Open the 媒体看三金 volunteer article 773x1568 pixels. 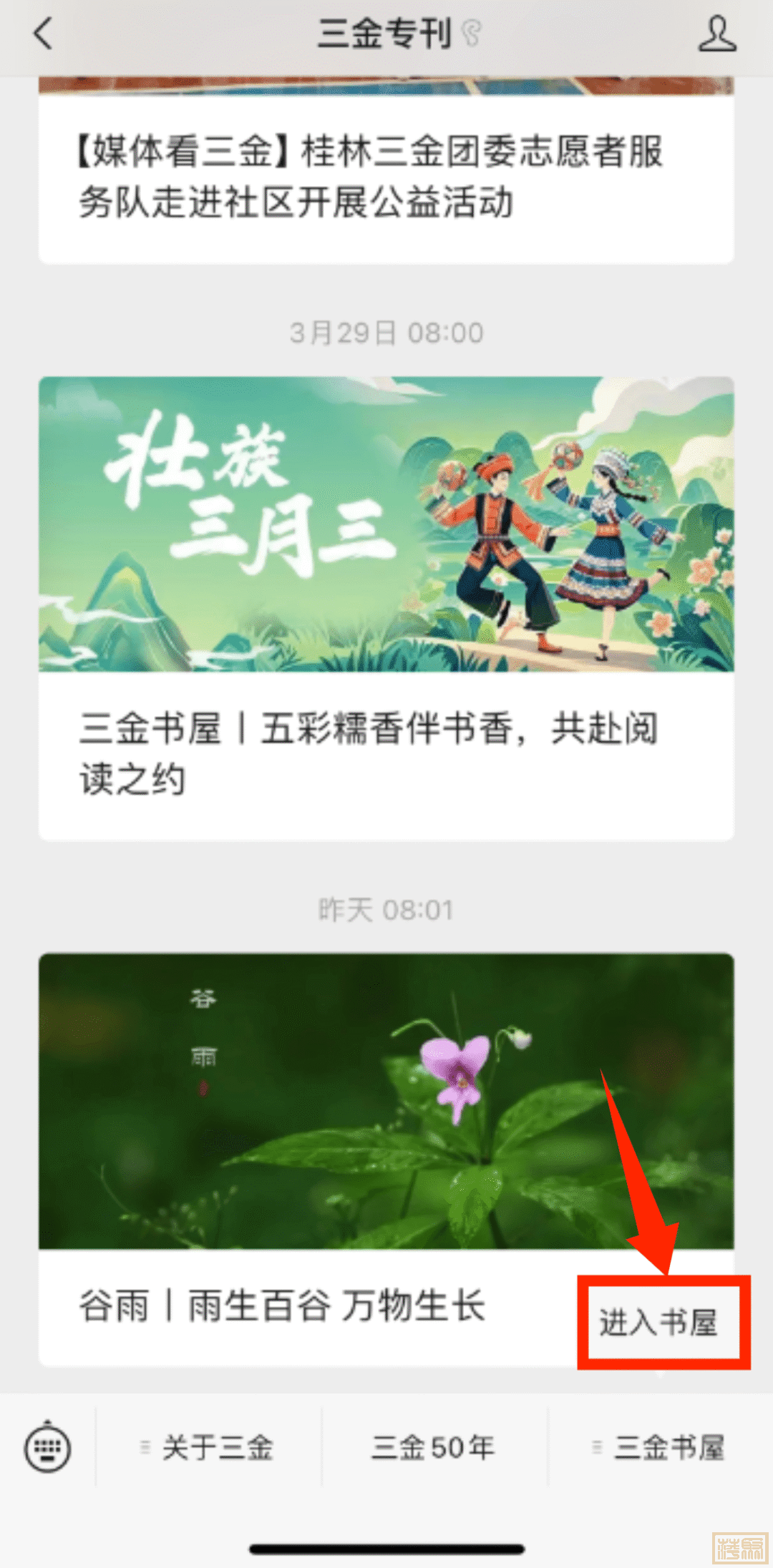point(369,176)
